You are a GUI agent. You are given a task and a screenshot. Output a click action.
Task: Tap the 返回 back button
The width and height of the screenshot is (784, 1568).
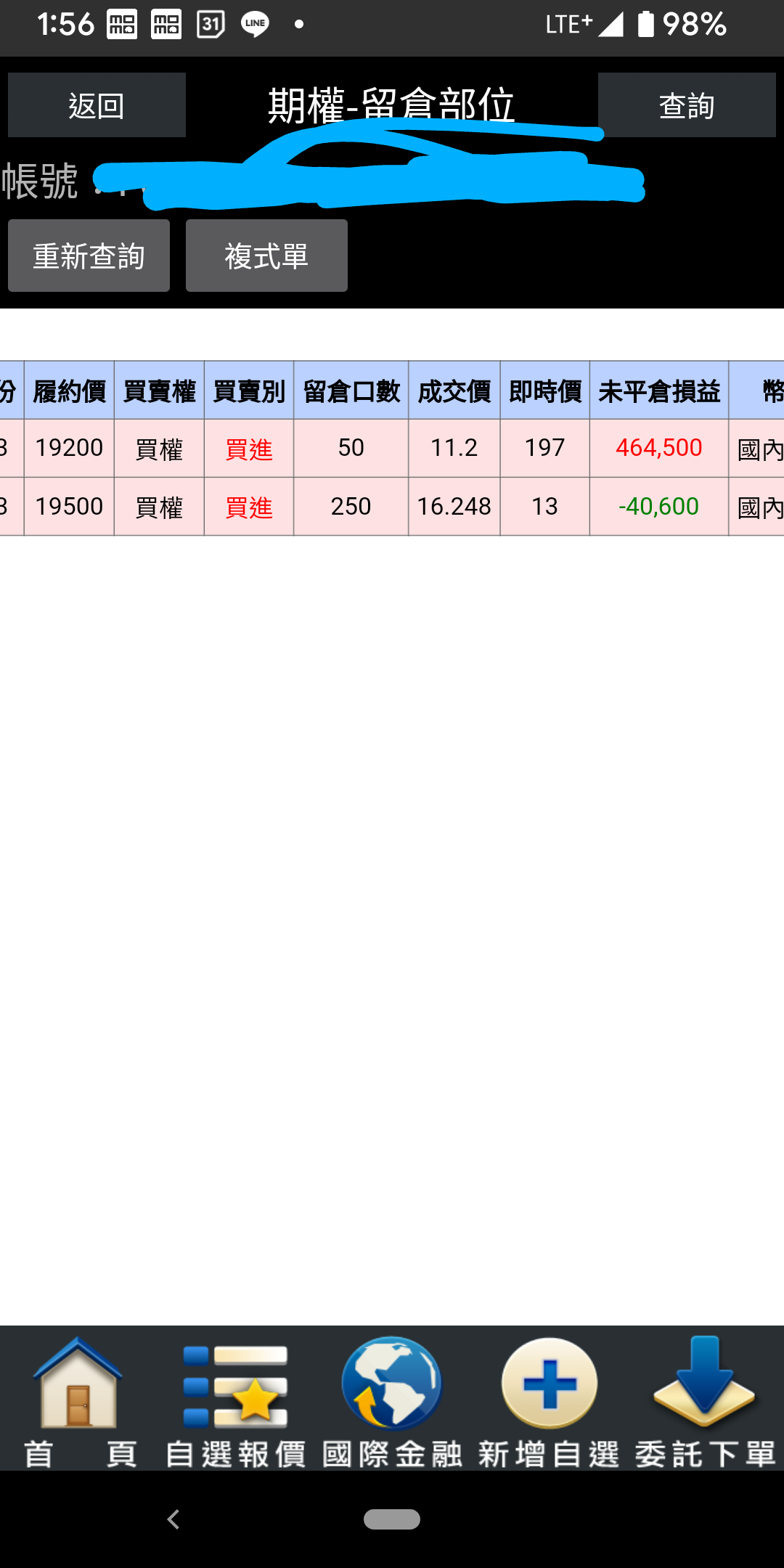coord(97,105)
